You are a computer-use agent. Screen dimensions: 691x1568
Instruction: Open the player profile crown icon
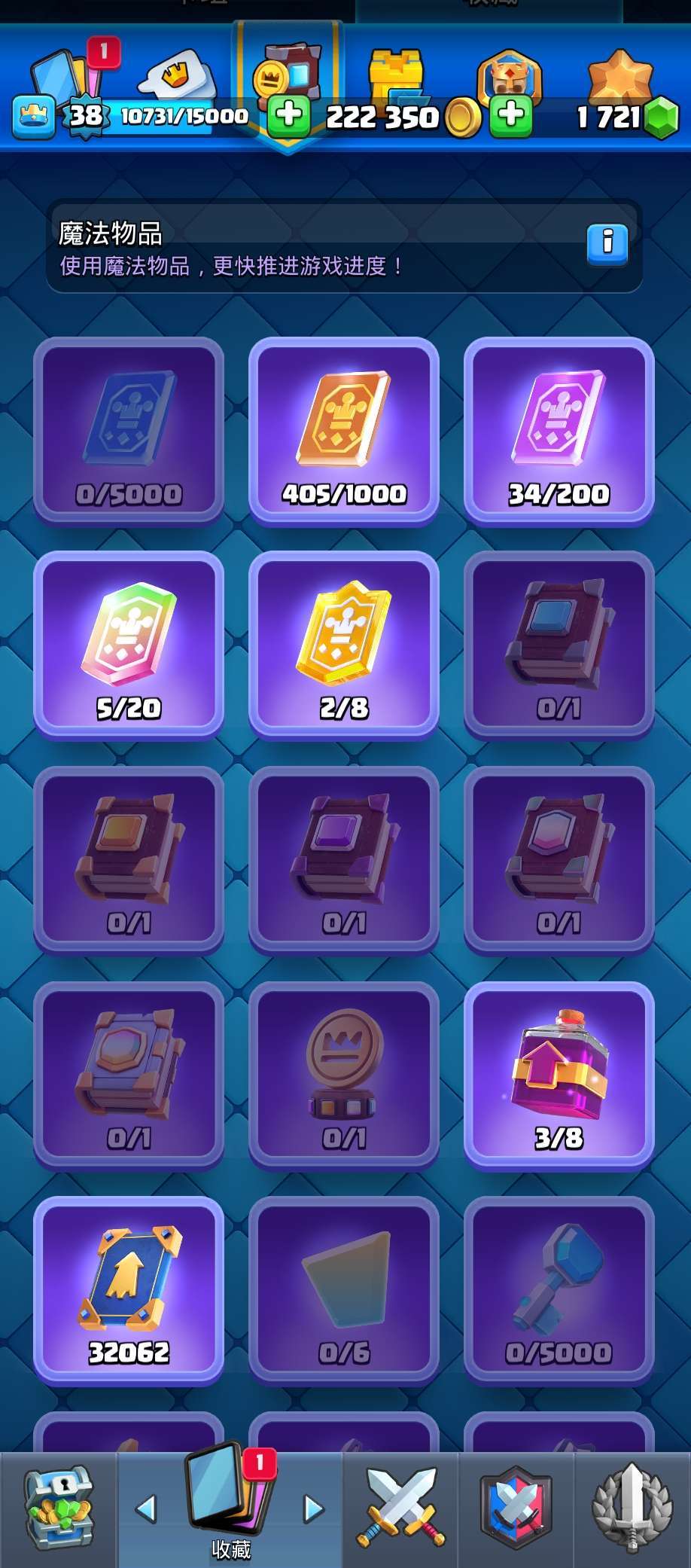click(33, 117)
